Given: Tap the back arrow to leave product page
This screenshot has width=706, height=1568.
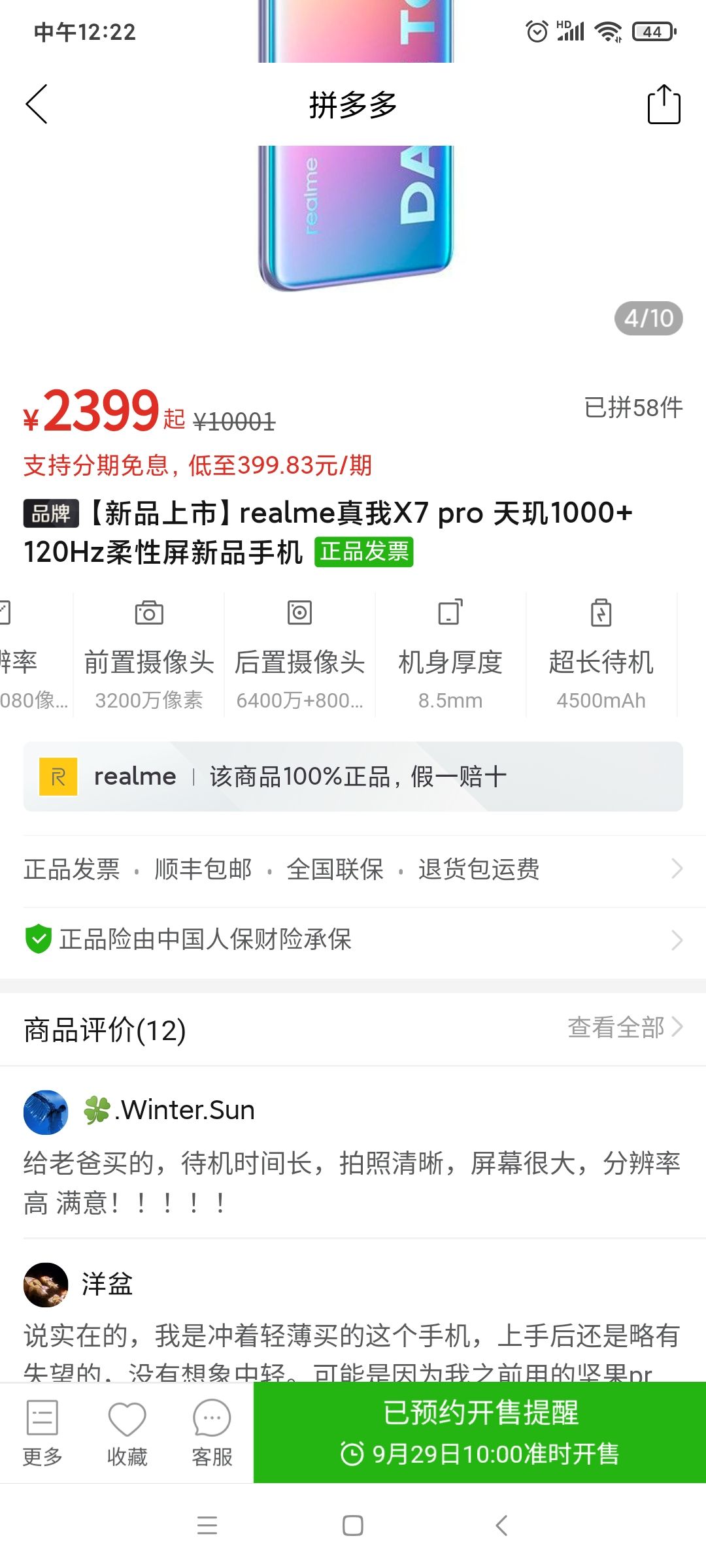Looking at the screenshot, I should (37, 105).
